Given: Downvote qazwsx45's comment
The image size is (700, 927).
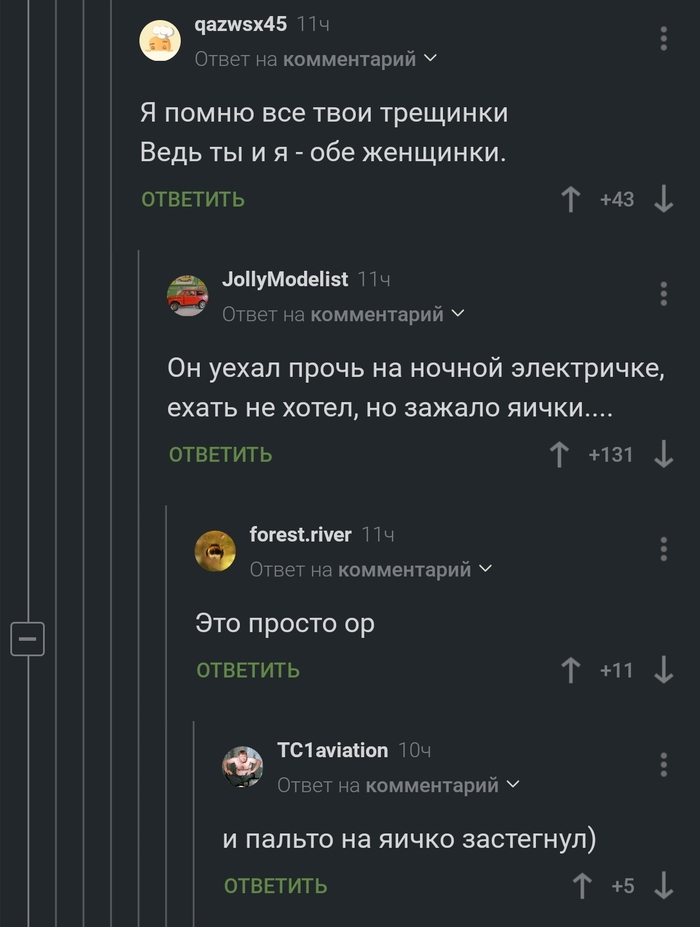Looking at the screenshot, I should coord(663,199).
